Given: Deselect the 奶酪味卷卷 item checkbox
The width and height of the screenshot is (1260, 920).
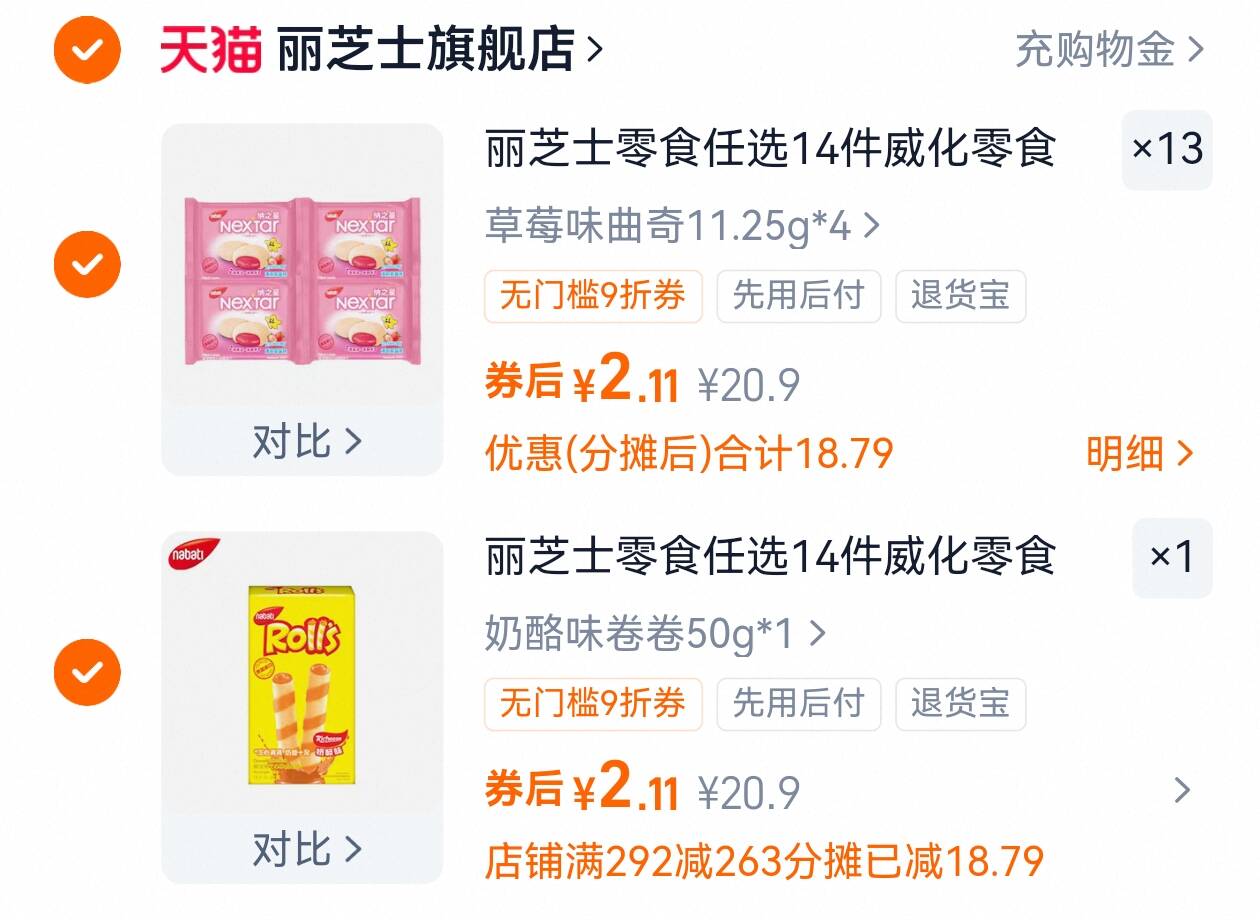Looking at the screenshot, I should 87,672.
